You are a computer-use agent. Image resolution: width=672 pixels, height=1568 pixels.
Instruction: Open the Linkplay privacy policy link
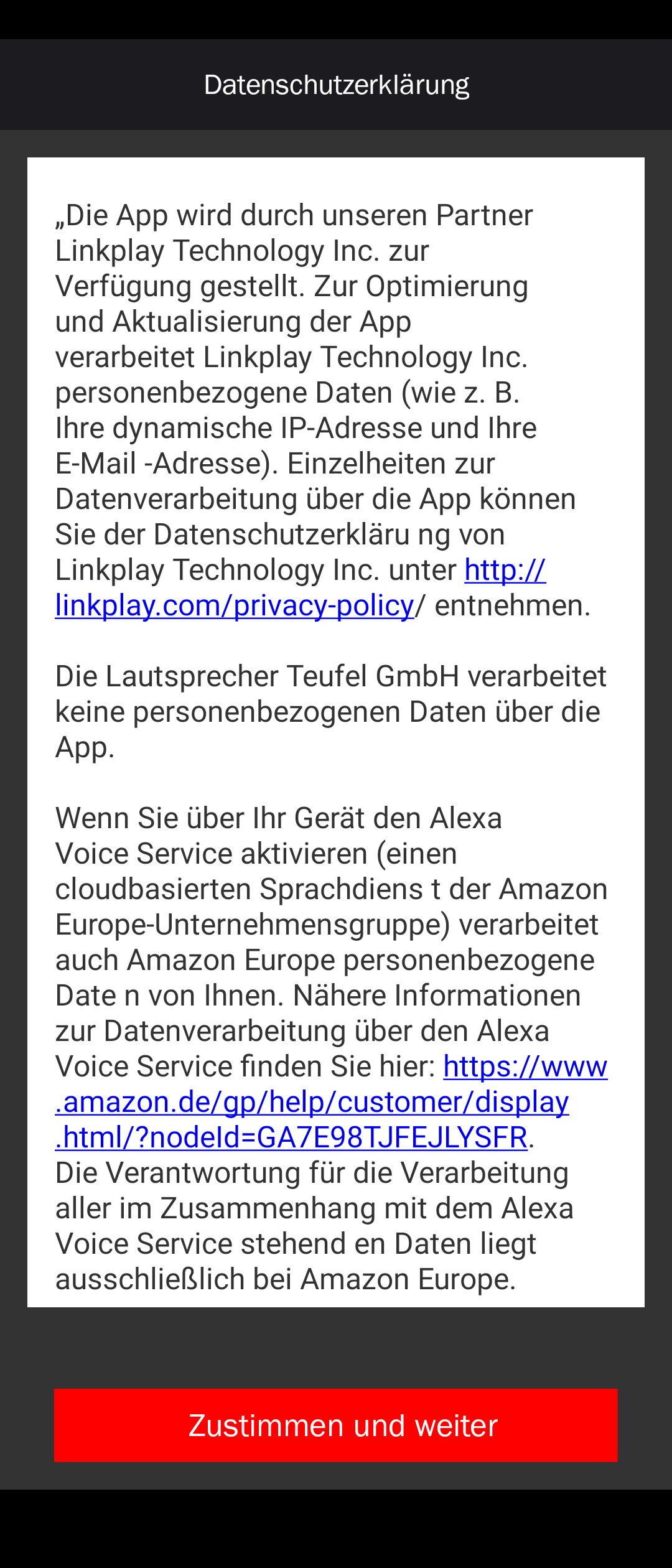[235, 605]
